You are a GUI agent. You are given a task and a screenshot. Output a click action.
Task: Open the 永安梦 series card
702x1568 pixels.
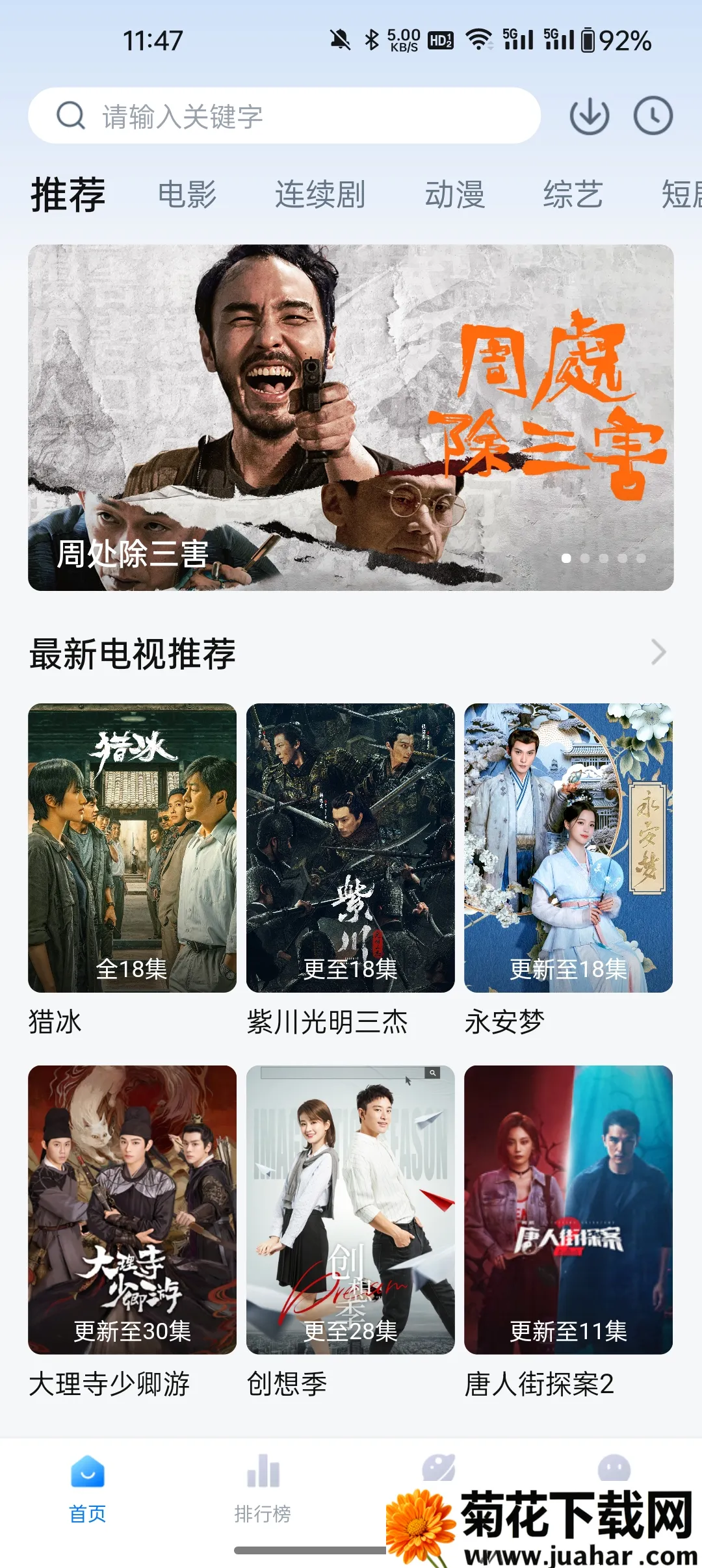point(568,848)
